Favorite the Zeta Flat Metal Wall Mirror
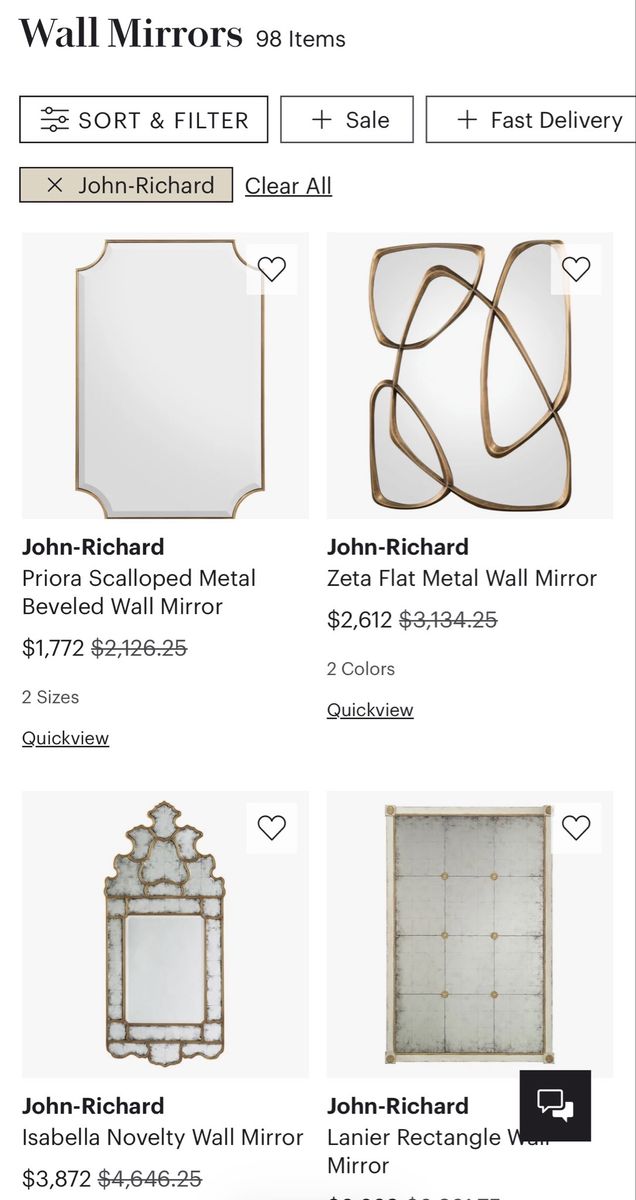The height and width of the screenshot is (1200, 636). click(576, 269)
